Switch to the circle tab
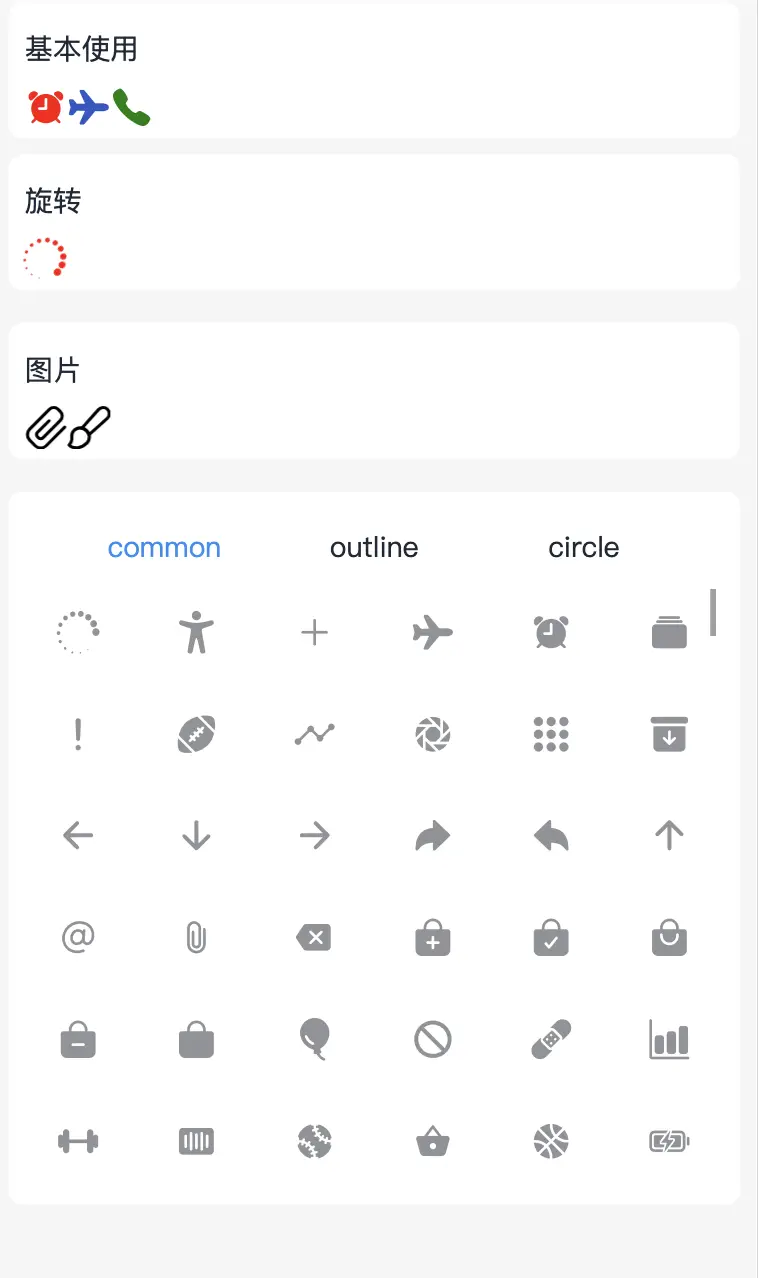The height and width of the screenshot is (1278, 758). (583, 548)
